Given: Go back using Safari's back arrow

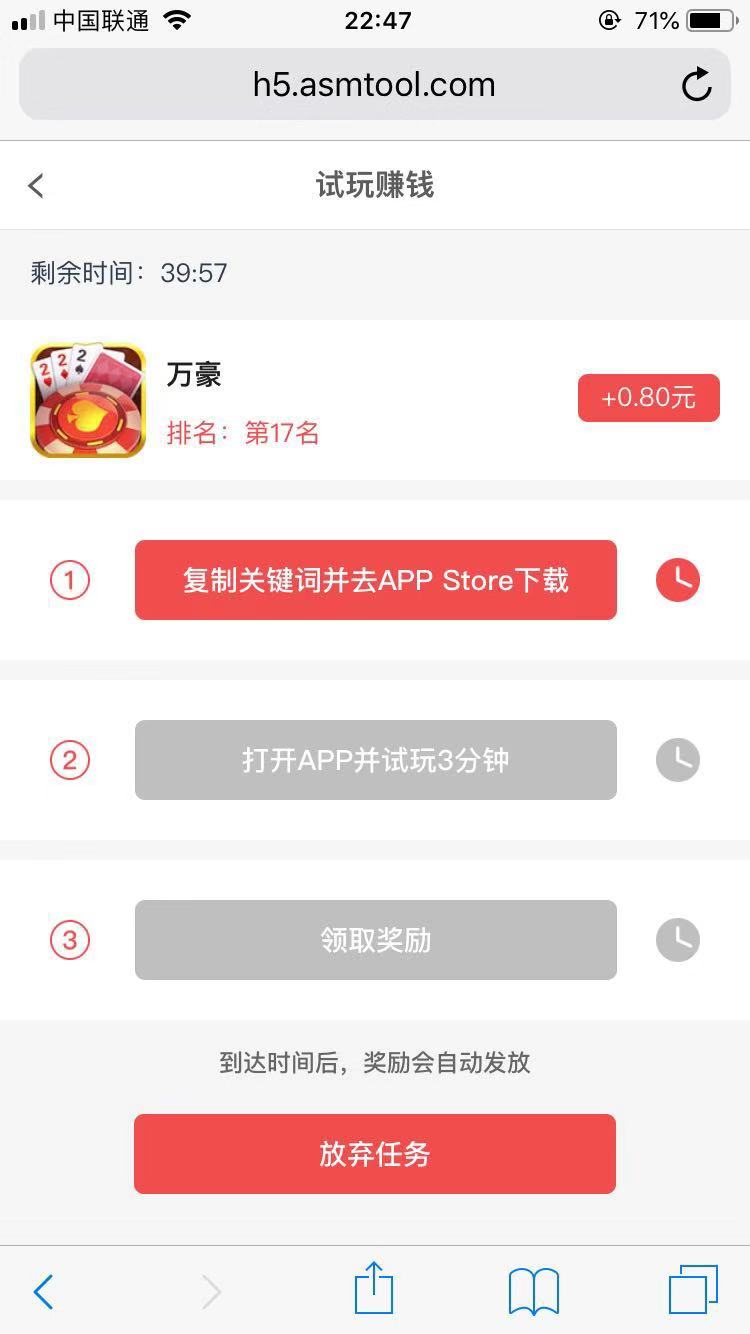Looking at the screenshot, I should (x=43, y=1292).
